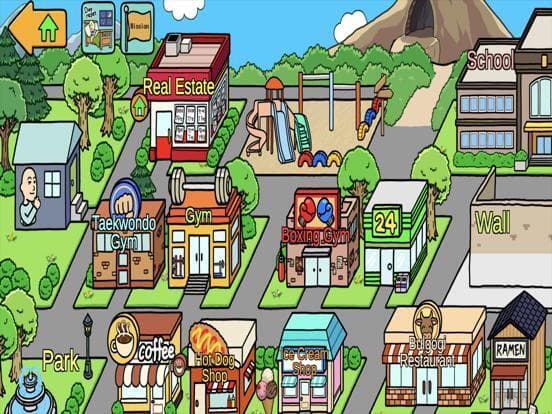Viewport: 552px width, 414px height.
Task: Visit the Ice Cream Shop
Action: pos(310,363)
